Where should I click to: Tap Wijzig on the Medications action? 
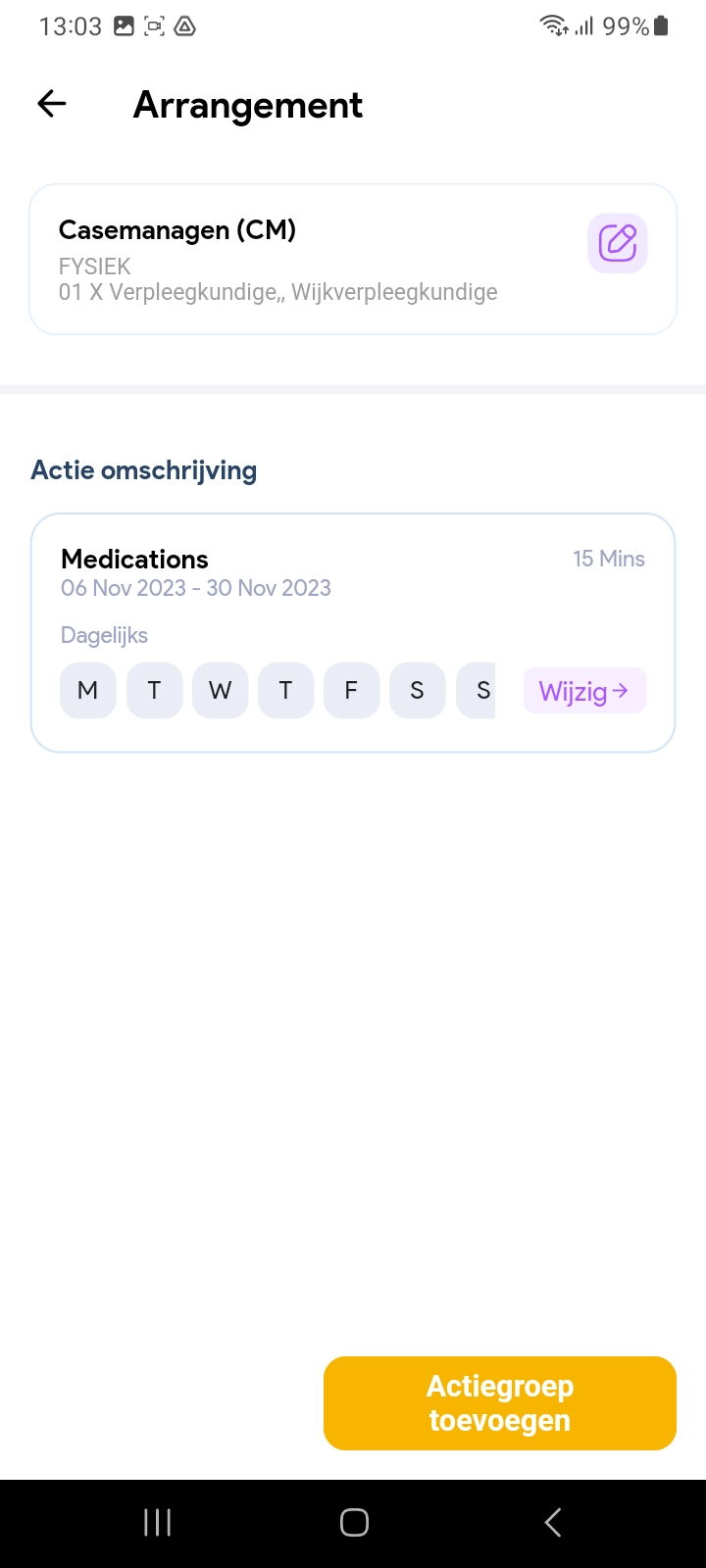(x=584, y=691)
